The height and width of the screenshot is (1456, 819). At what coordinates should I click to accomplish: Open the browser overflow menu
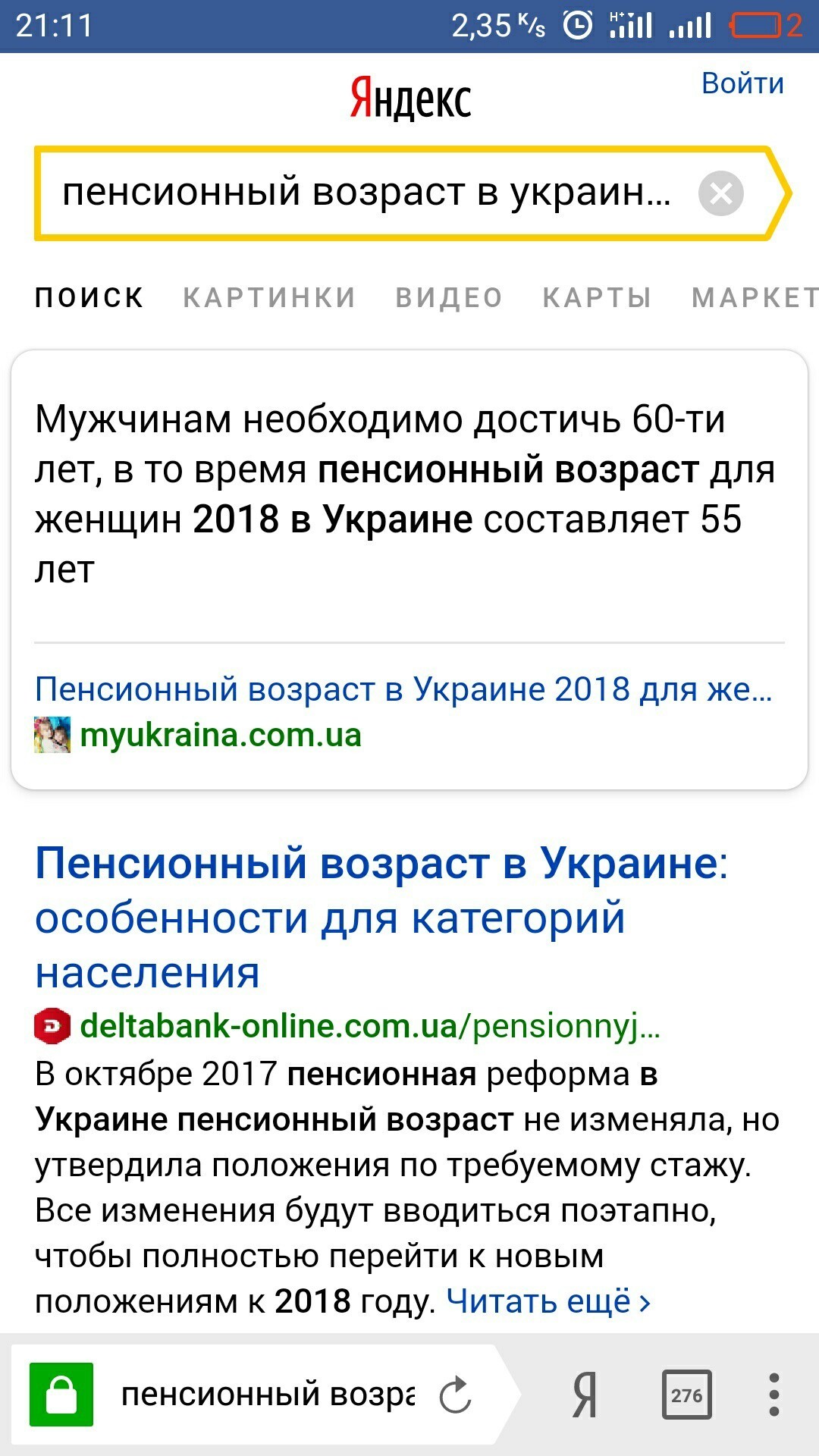click(773, 1395)
